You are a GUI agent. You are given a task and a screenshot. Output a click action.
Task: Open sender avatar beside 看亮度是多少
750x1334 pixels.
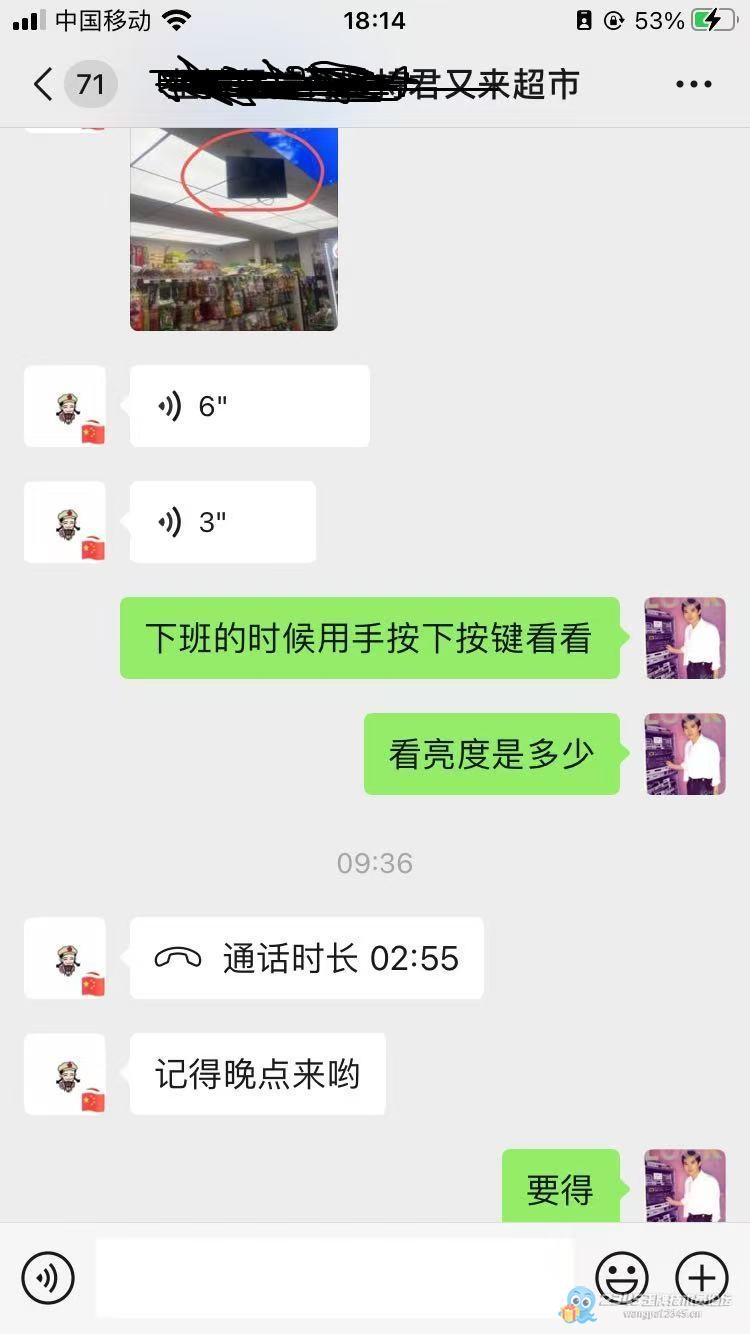[x=685, y=754]
